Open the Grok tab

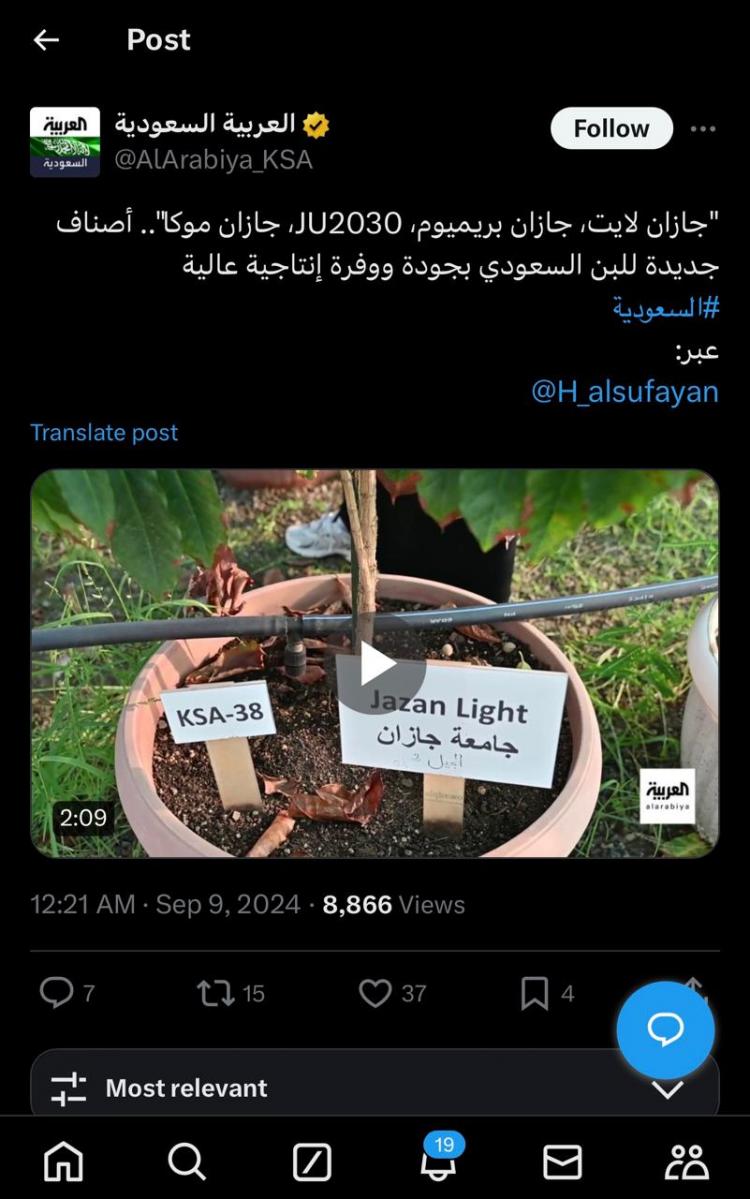[312, 1162]
